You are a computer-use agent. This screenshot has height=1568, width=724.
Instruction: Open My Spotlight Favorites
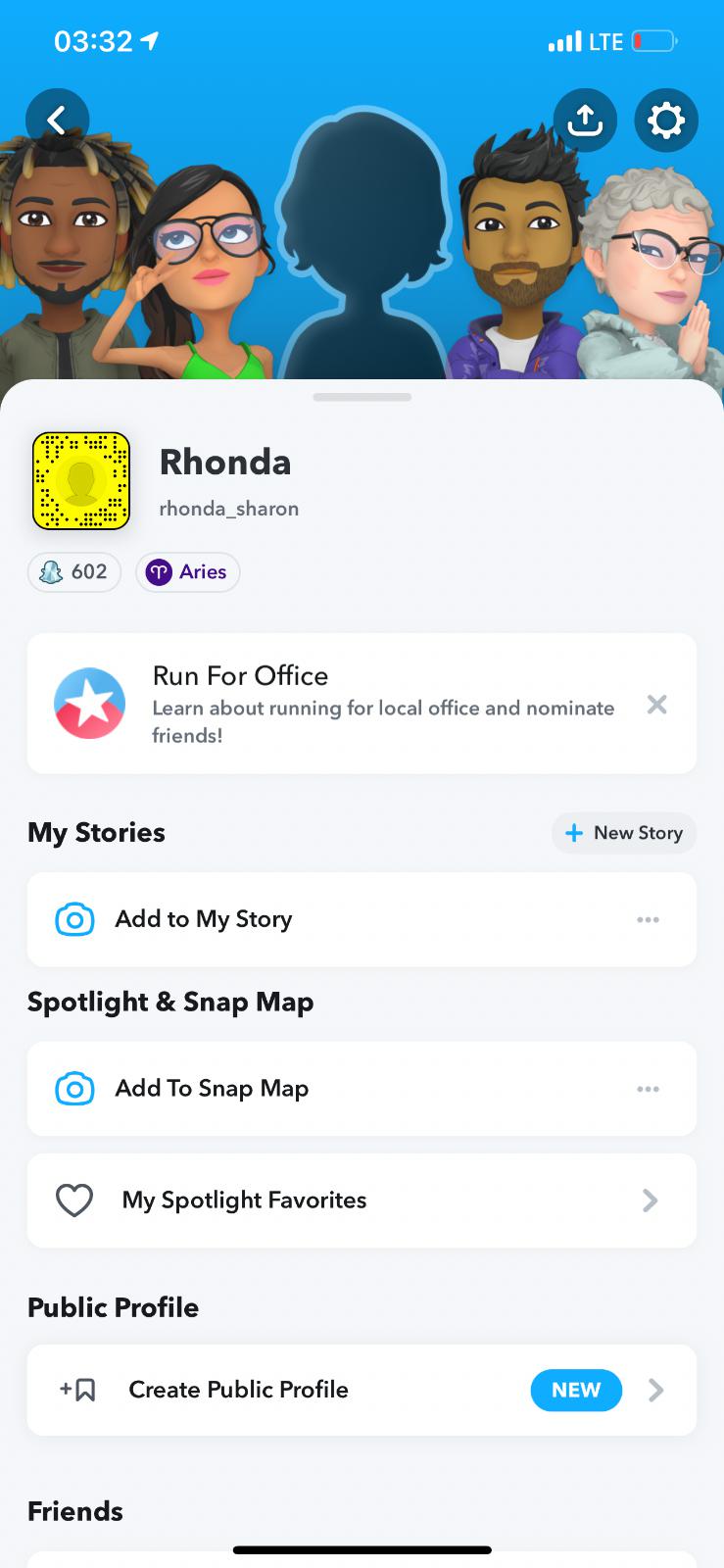362,1200
